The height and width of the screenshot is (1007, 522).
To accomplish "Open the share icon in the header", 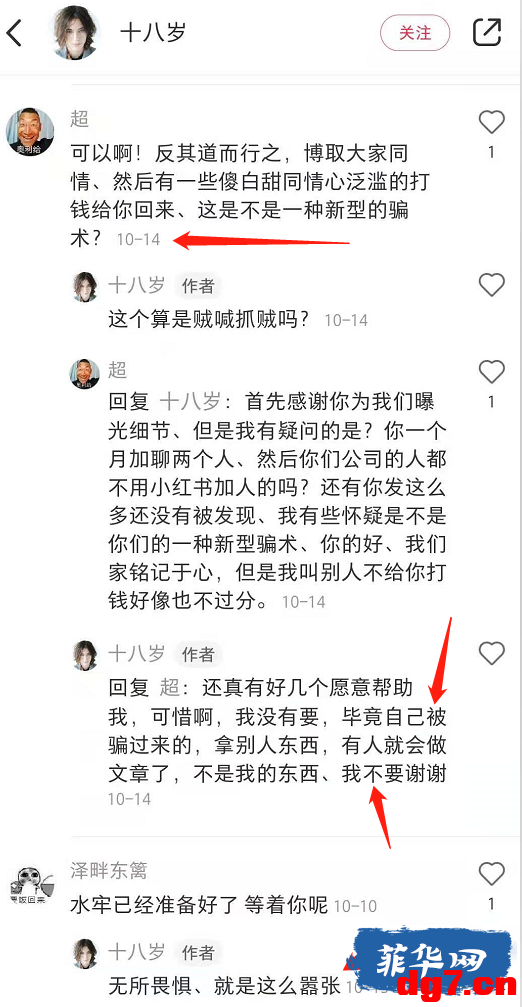I will [x=487, y=32].
